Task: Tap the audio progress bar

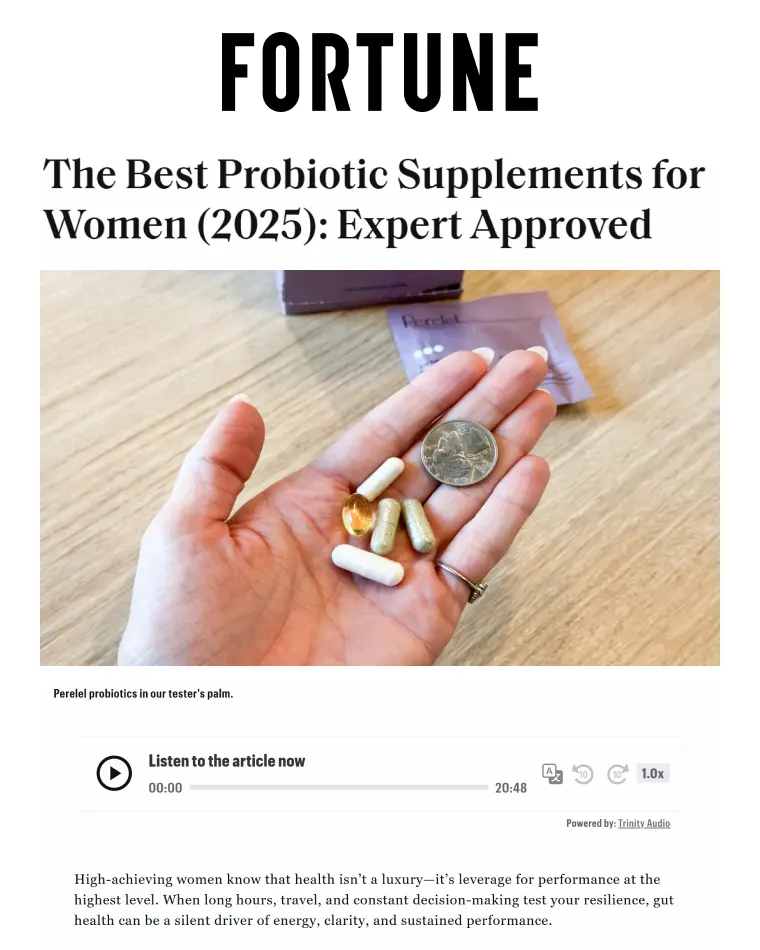Action: pyautogui.click(x=338, y=788)
